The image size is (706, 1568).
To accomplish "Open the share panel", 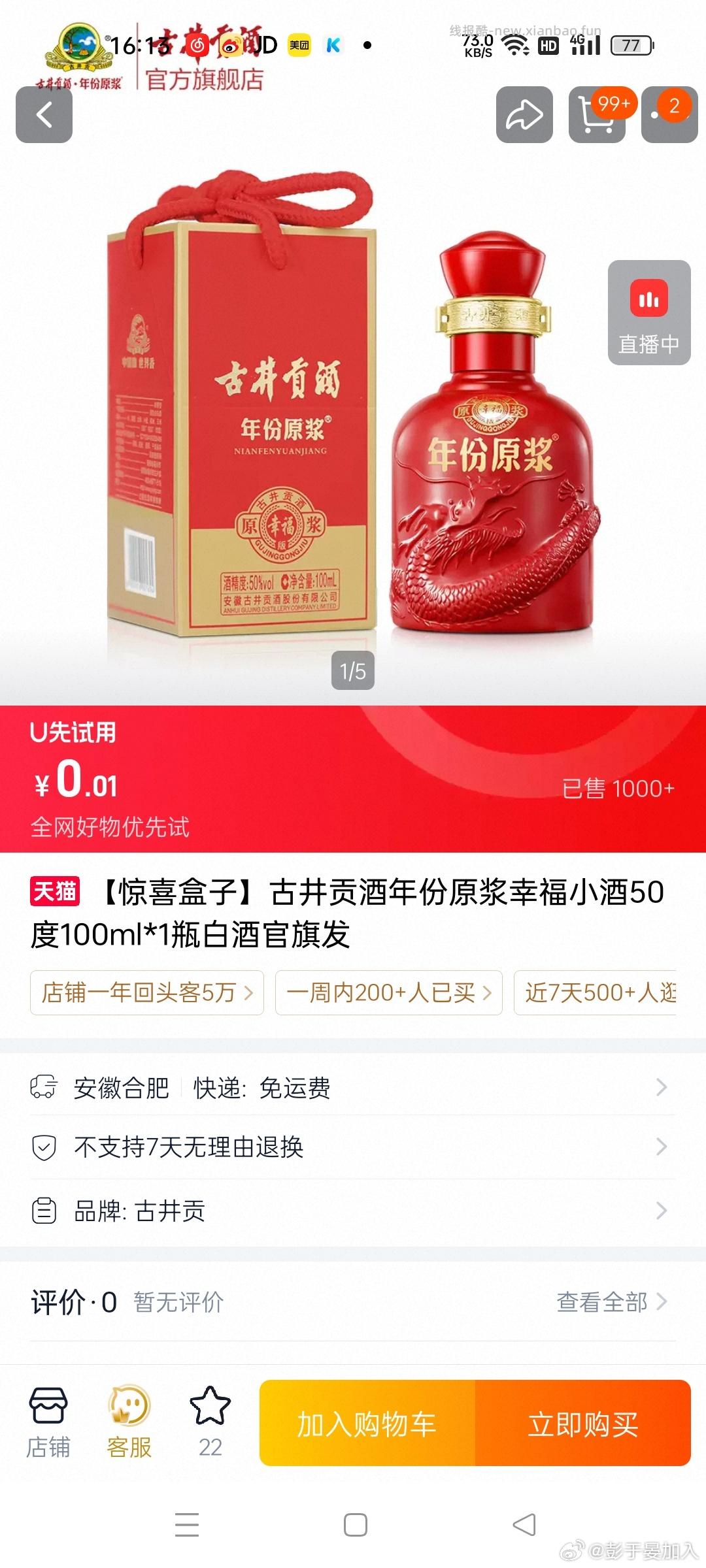I will tap(523, 116).
